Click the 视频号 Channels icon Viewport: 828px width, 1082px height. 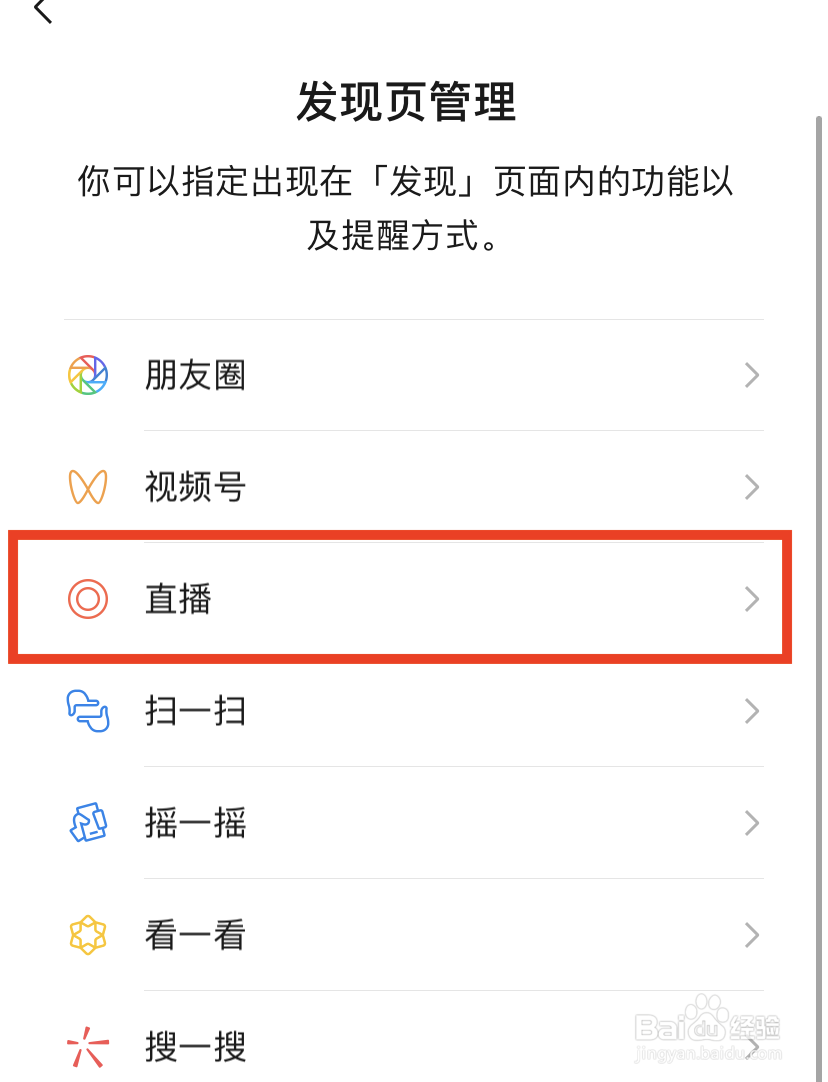click(88, 487)
